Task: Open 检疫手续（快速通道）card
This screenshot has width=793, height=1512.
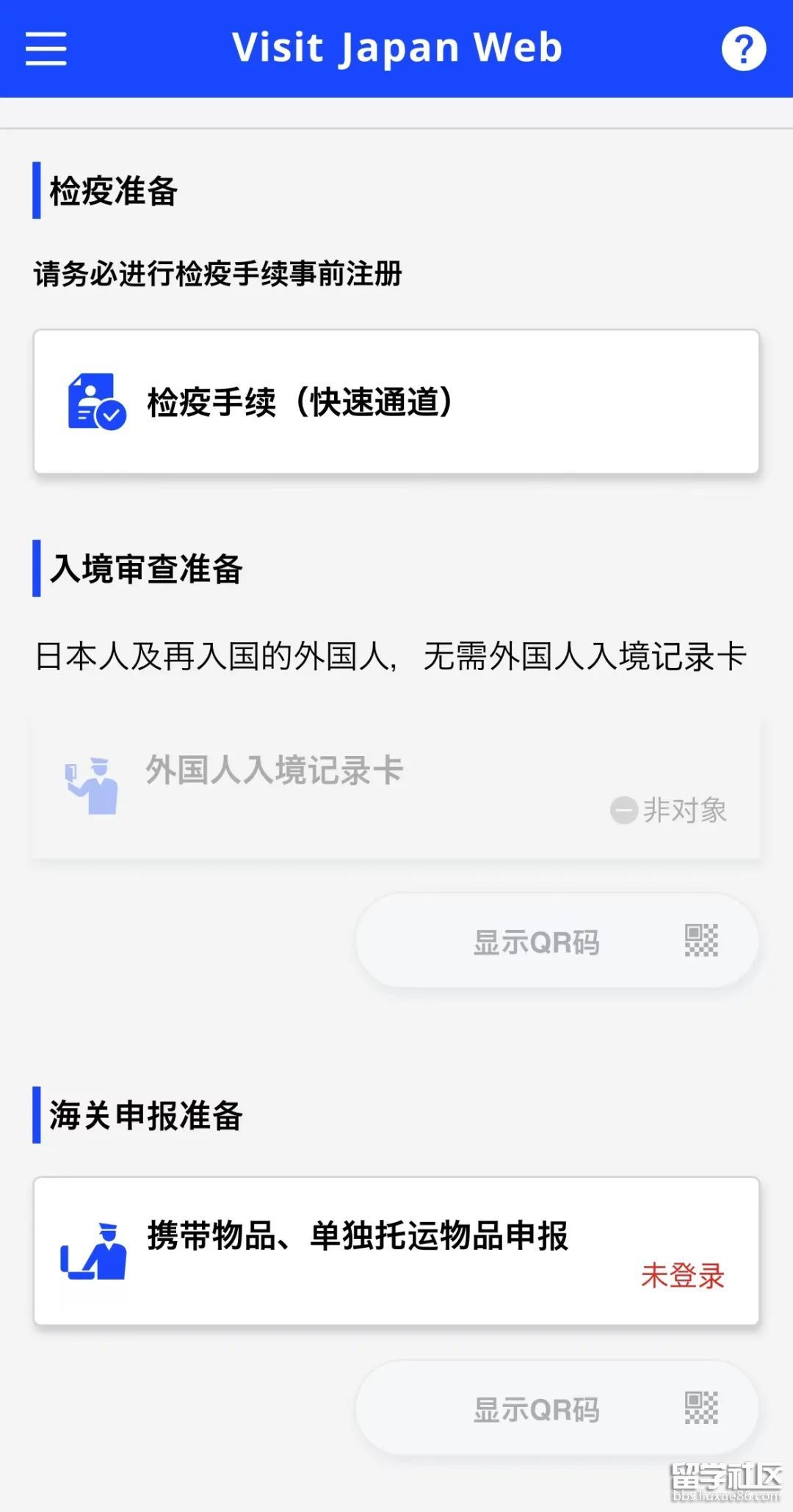Action: pos(396,401)
